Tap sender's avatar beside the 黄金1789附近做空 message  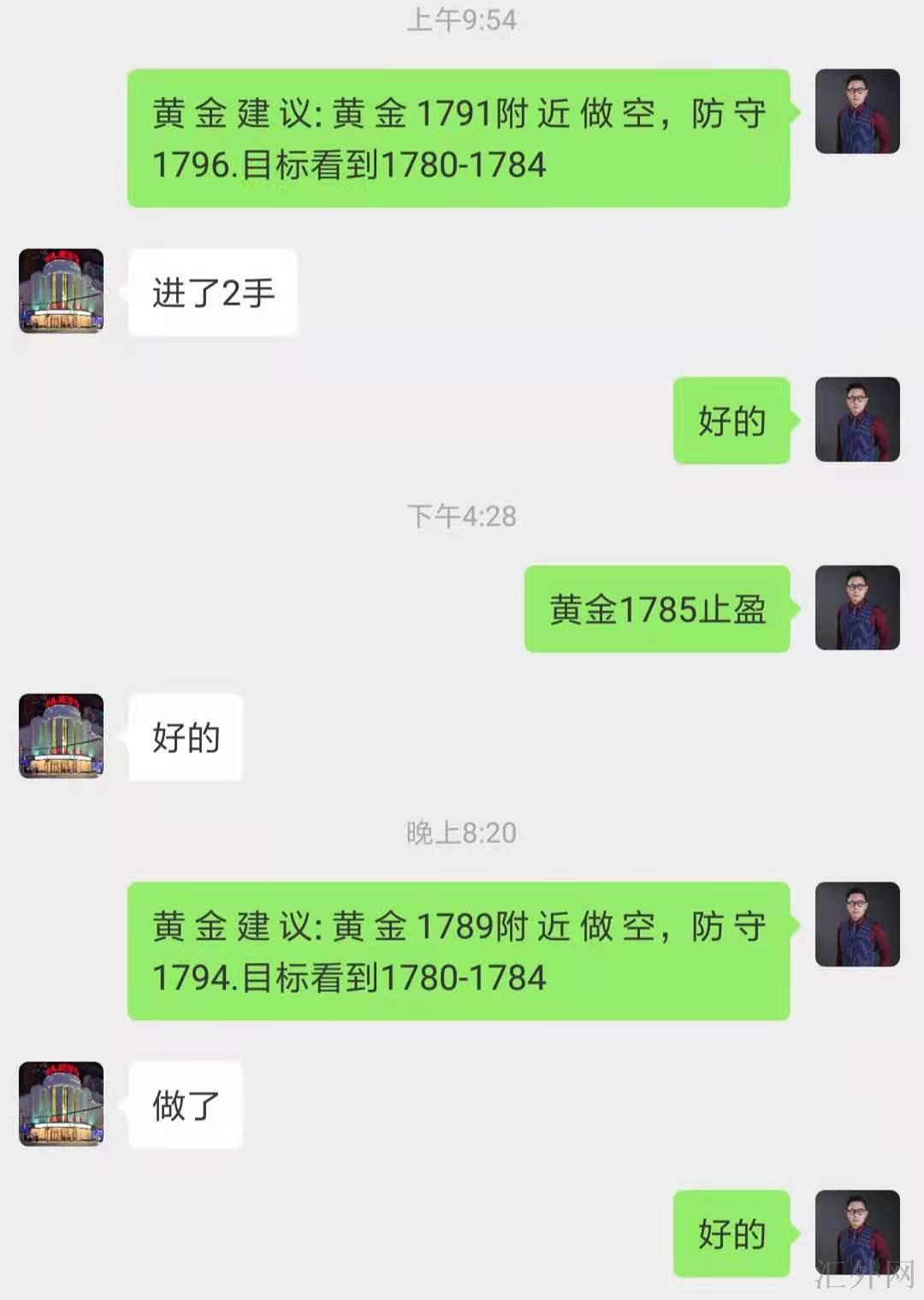click(857, 924)
